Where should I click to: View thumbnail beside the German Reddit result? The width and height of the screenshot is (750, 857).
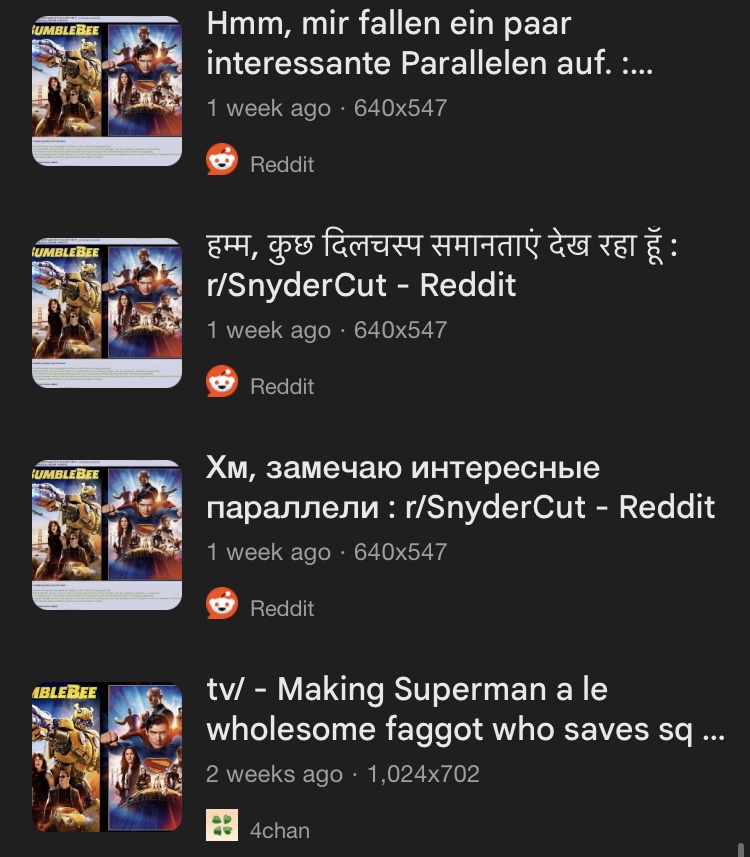point(107,92)
